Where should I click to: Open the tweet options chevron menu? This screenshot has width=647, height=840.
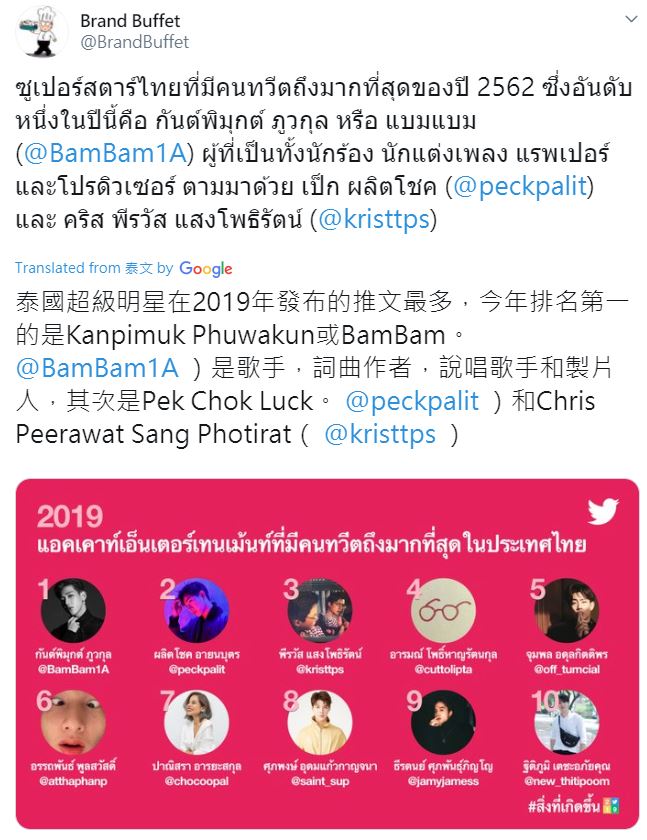[629, 19]
